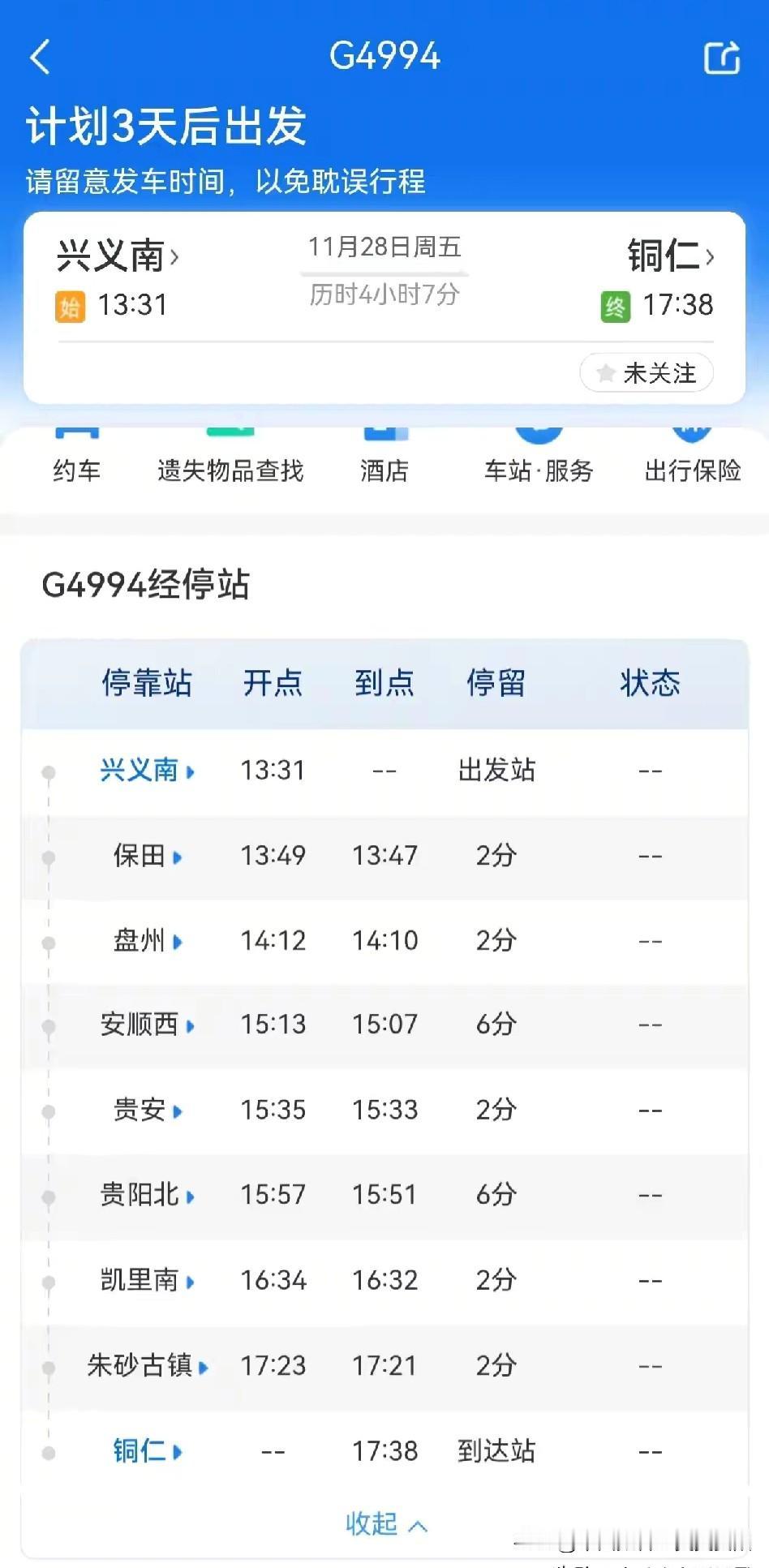The height and width of the screenshot is (1568, 769).
Task: Tap the timeline dot beside 兴义南
Action: [x=49, y=772]
